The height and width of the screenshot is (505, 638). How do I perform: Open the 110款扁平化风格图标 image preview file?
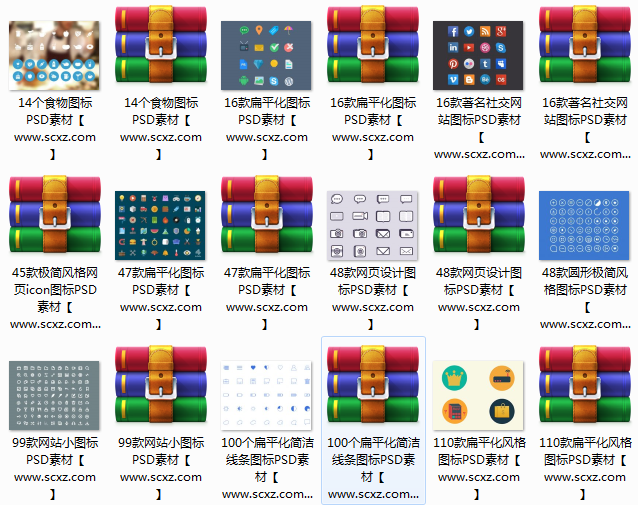pyautogui.click(x=479, y=390)
